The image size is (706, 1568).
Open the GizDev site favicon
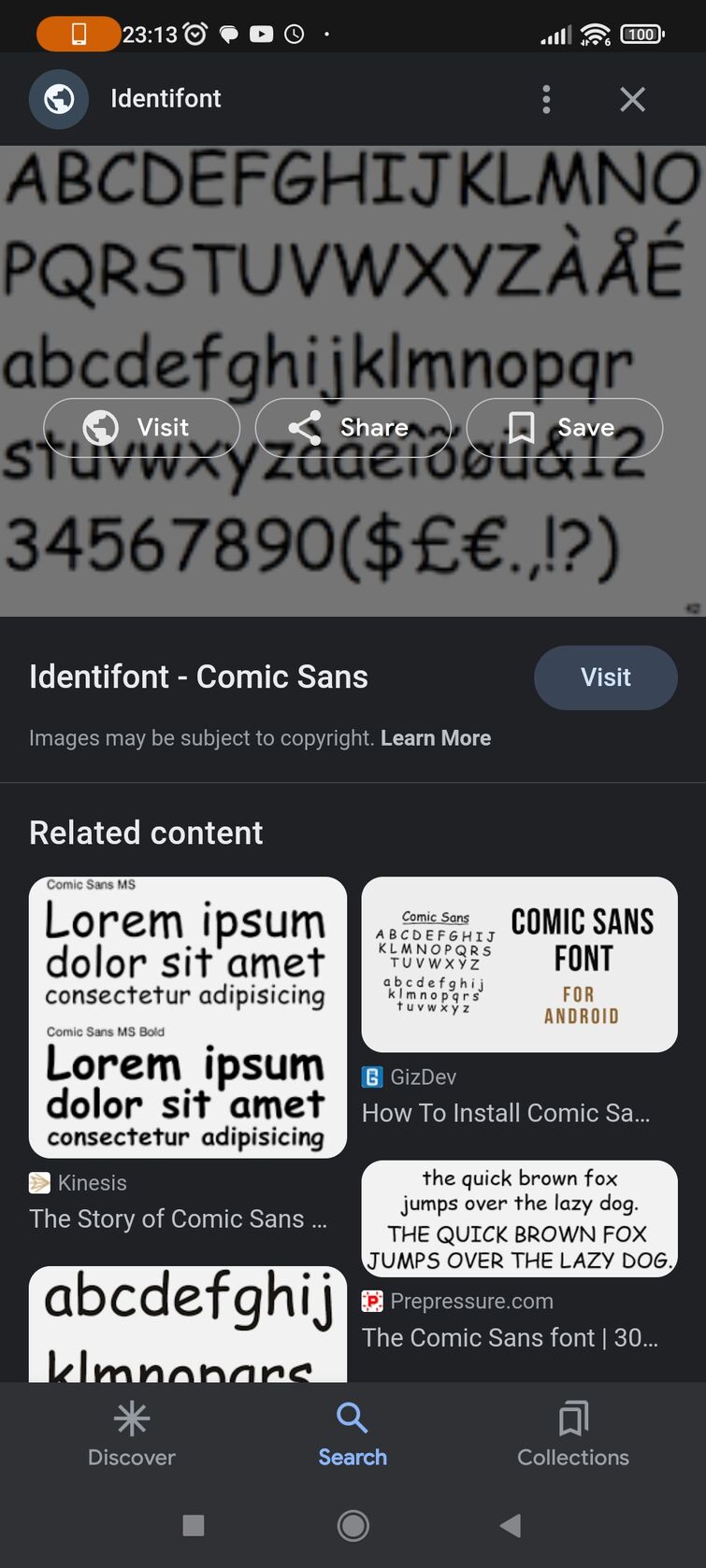(372, 1076)
